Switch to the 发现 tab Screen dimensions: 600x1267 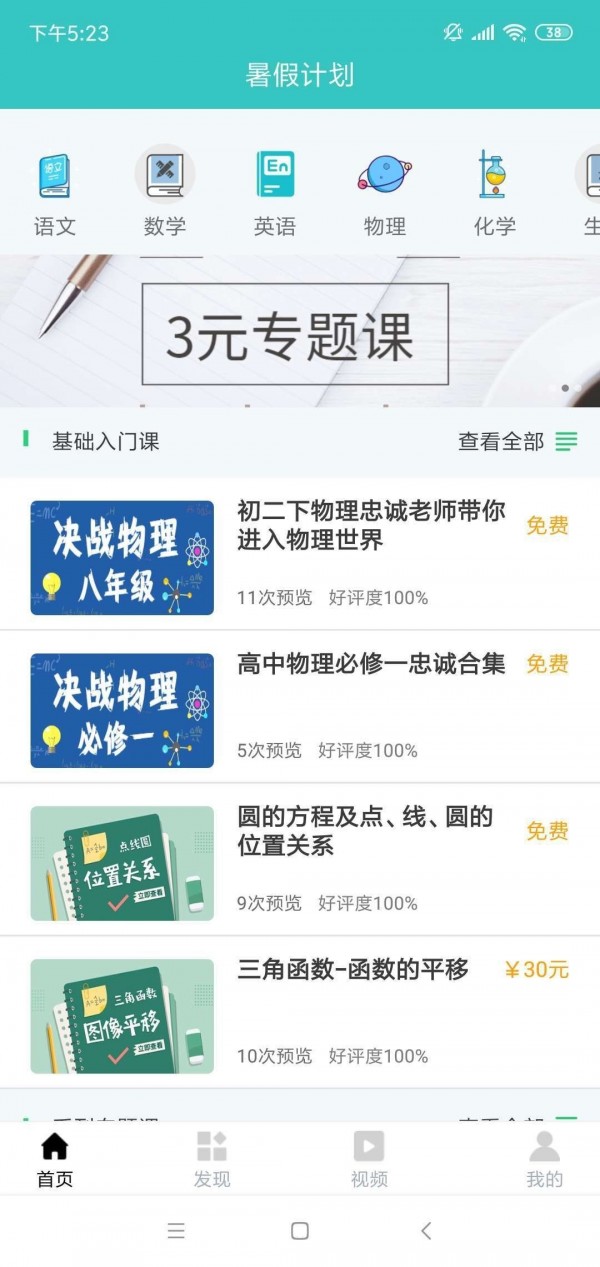[x=212, y=1159]
